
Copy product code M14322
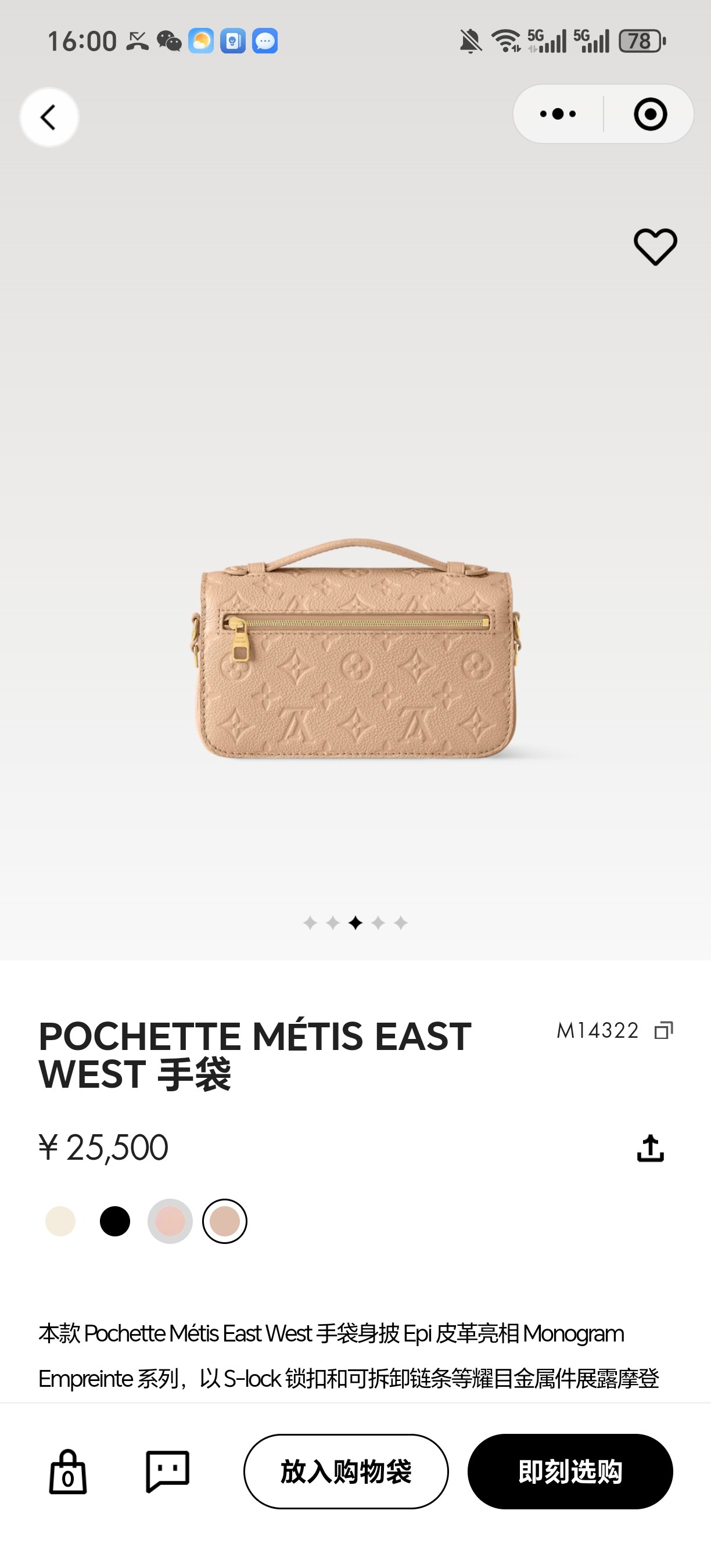(x=663, y=1030)
